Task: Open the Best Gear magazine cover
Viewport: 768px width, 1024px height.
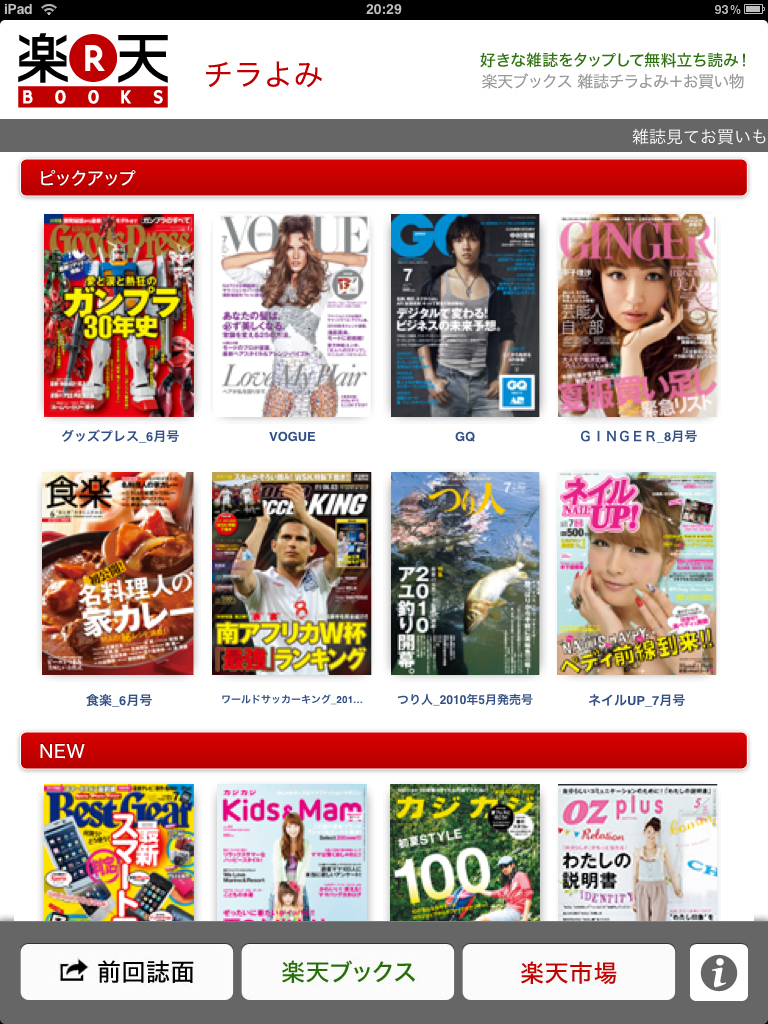Action: [119, 852]
